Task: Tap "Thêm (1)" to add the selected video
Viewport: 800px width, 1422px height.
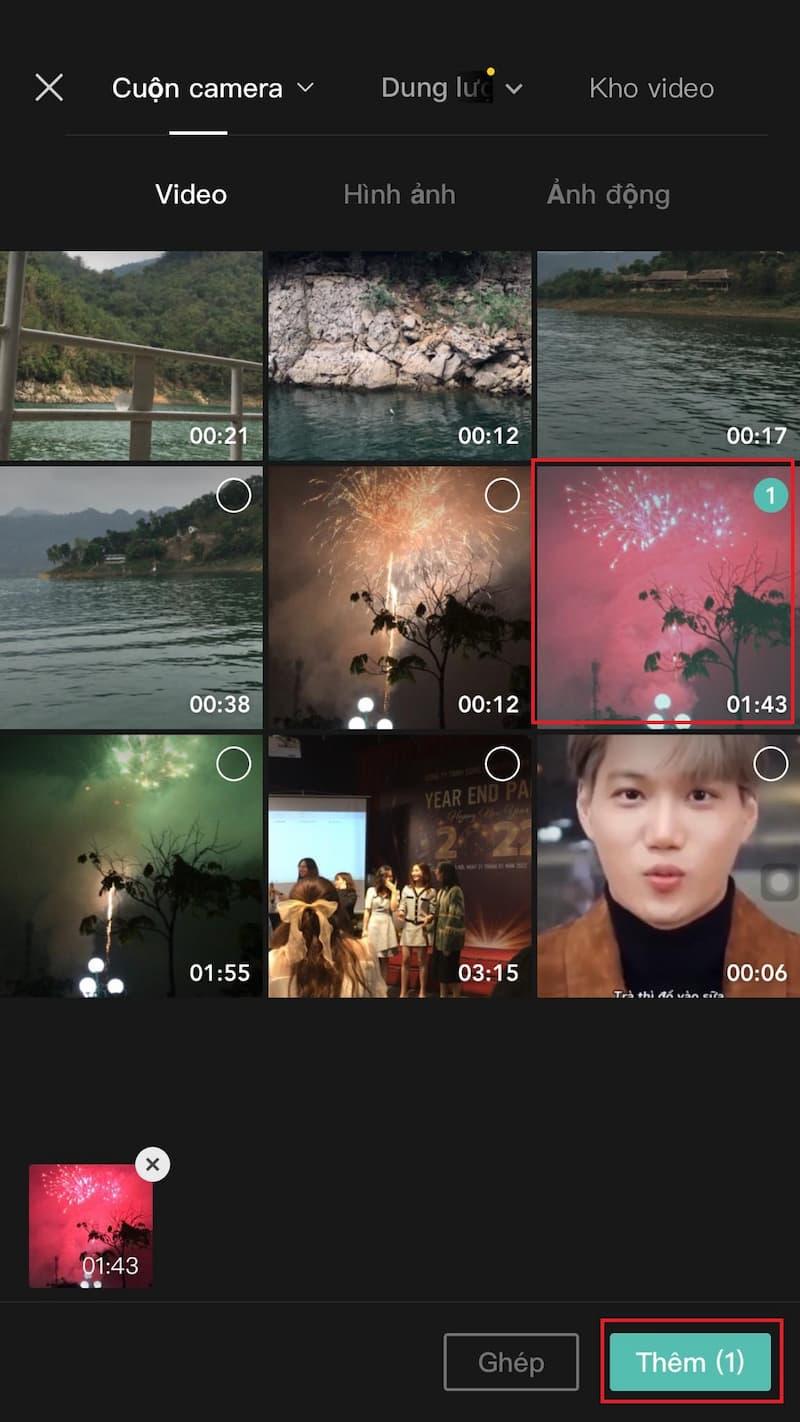Action: coord(690,1362)
